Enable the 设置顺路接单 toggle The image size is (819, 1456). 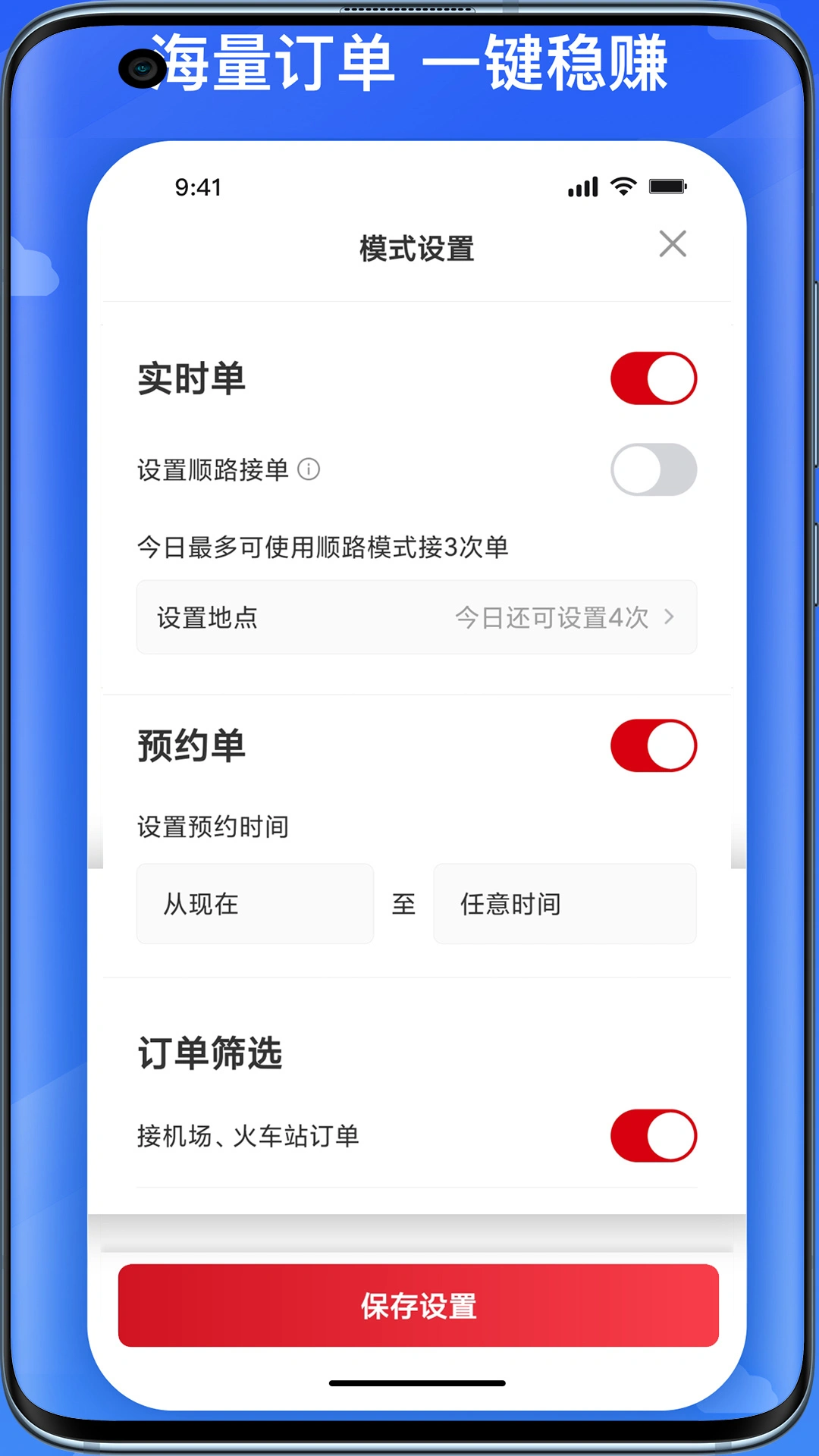tap(654, 470)
